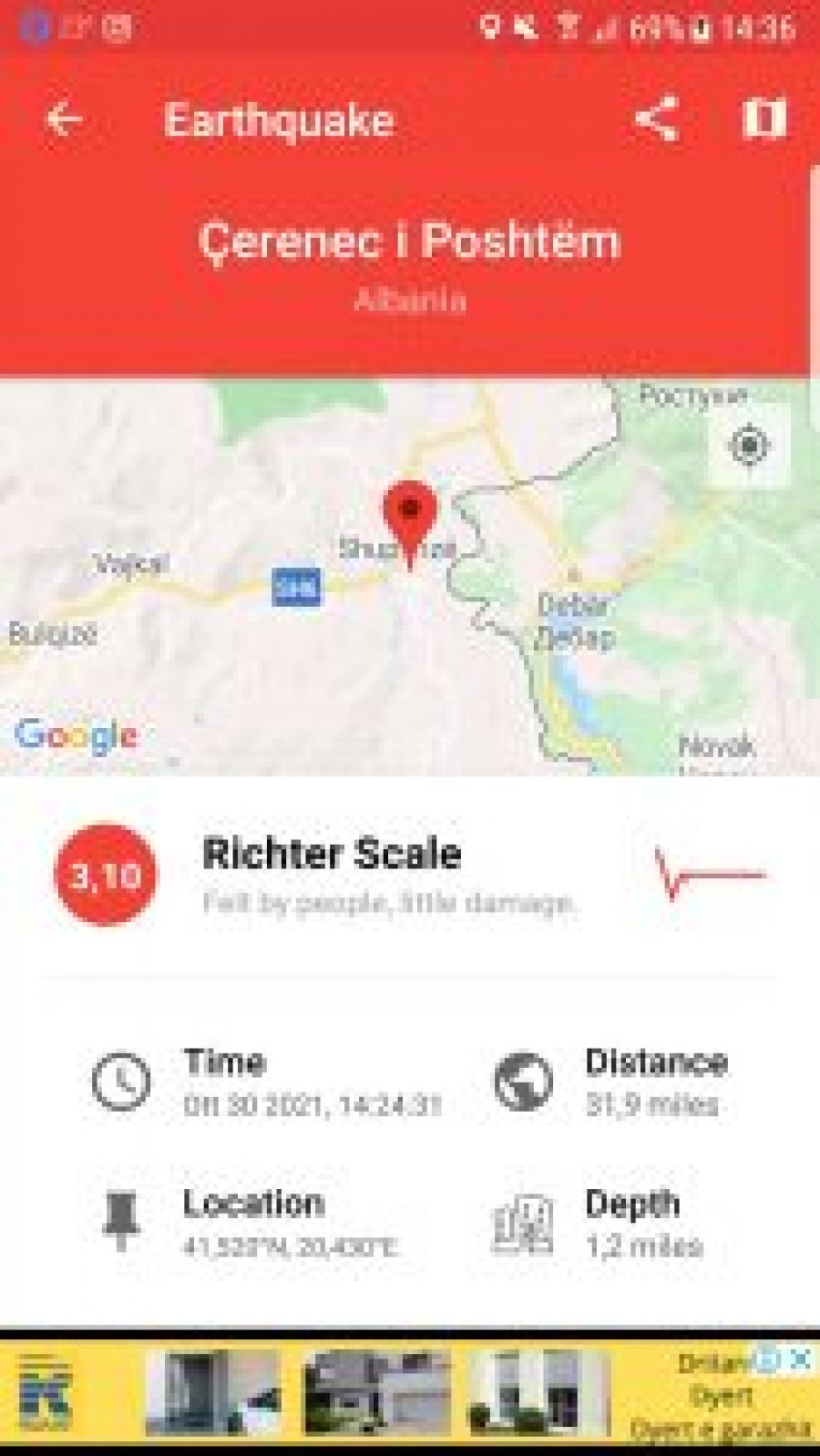Go back from Earthquake details
Screen dimensions: 820x1456
tap(64, 119)
